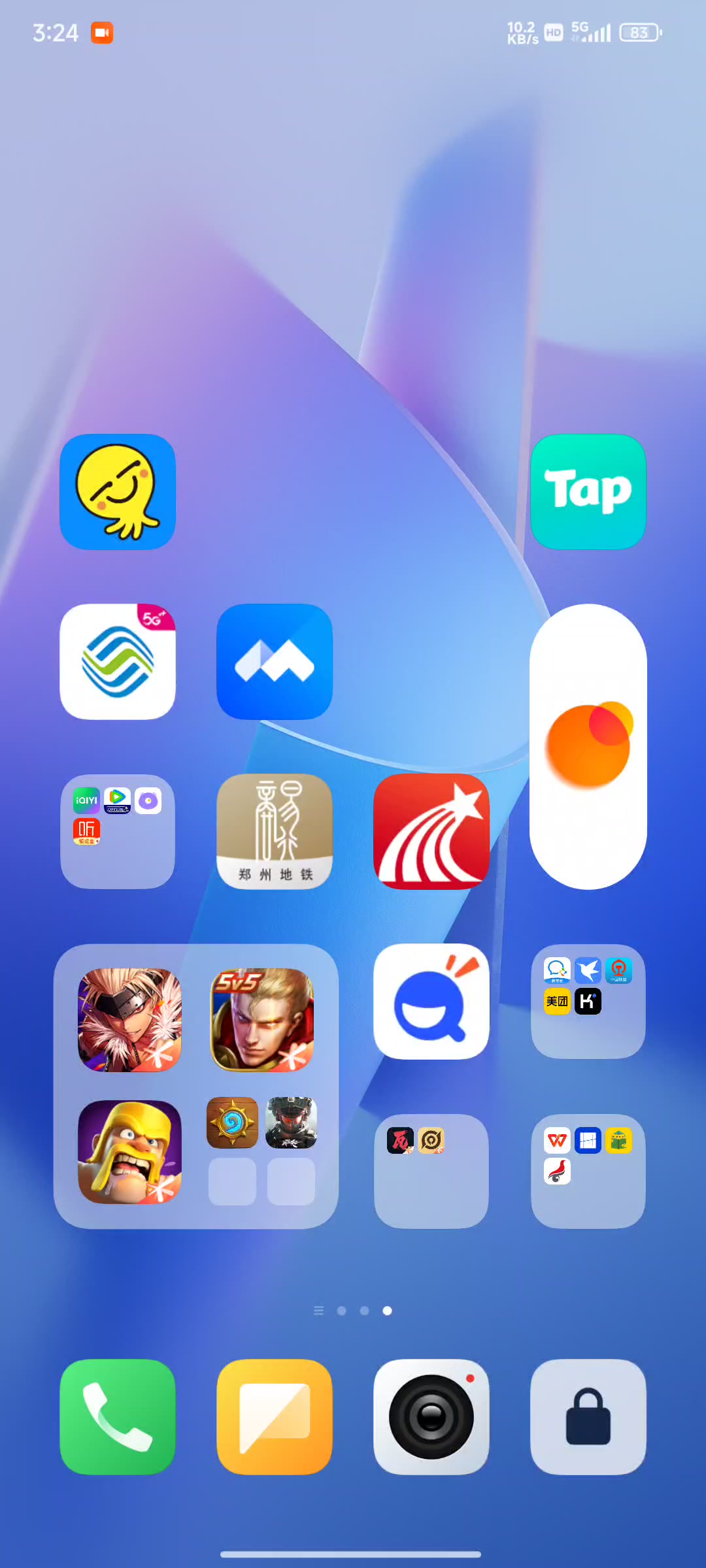Open the folder with WPS Office
This screenshot has width=706, height=1568.
[588, 1171]
